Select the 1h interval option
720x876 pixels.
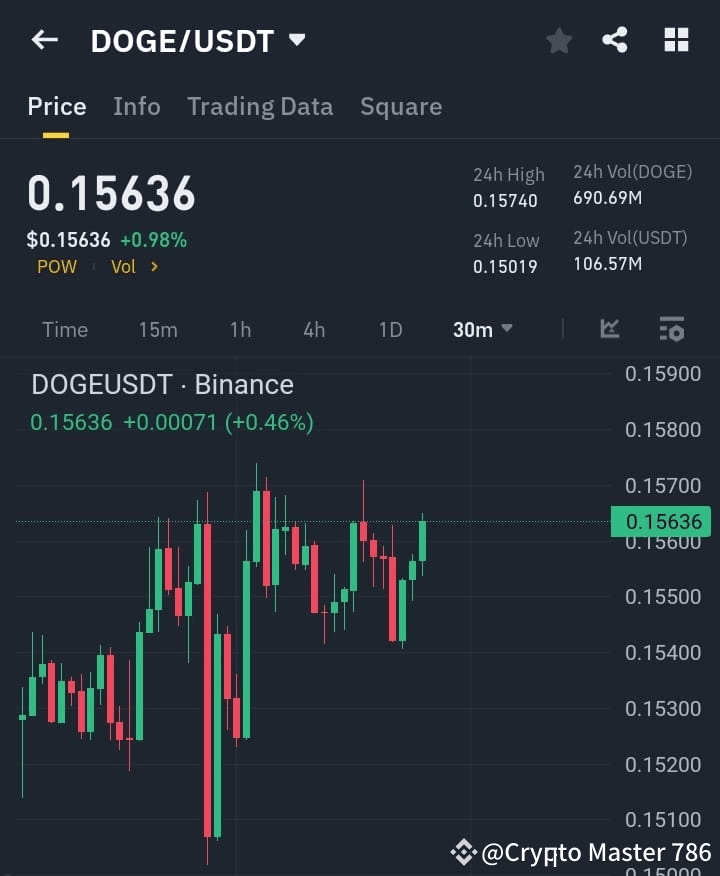[240, 330]
